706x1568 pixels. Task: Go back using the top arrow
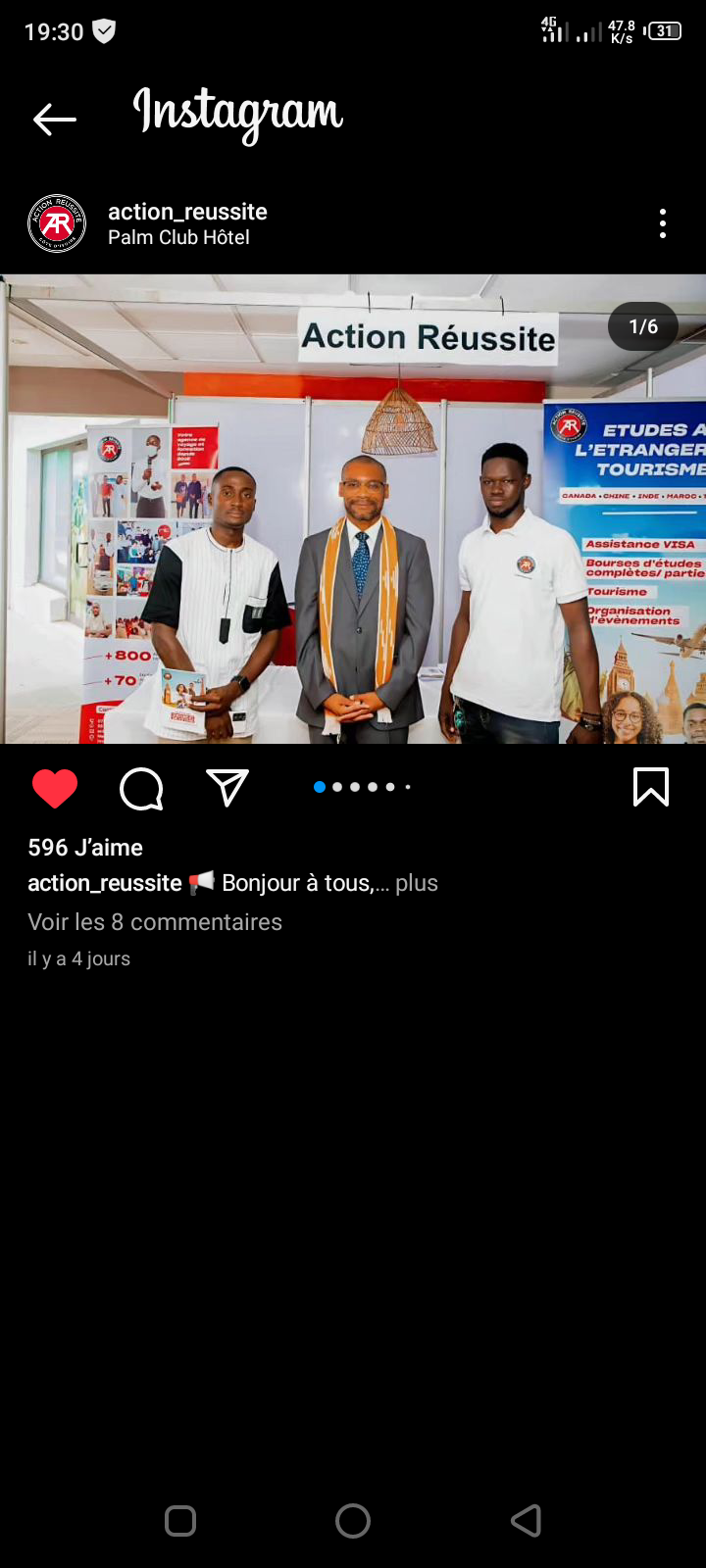(55, 120)
